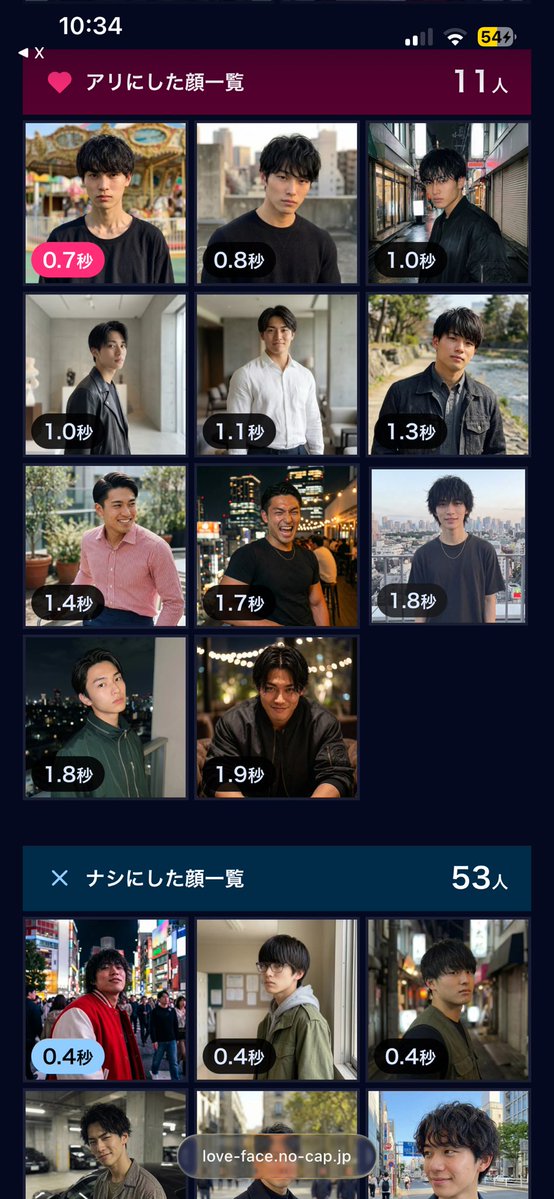Open the 1.4秒 pink shirt photo
The width and height of the screenshot is (554, 1199).
tap(106, 546)
